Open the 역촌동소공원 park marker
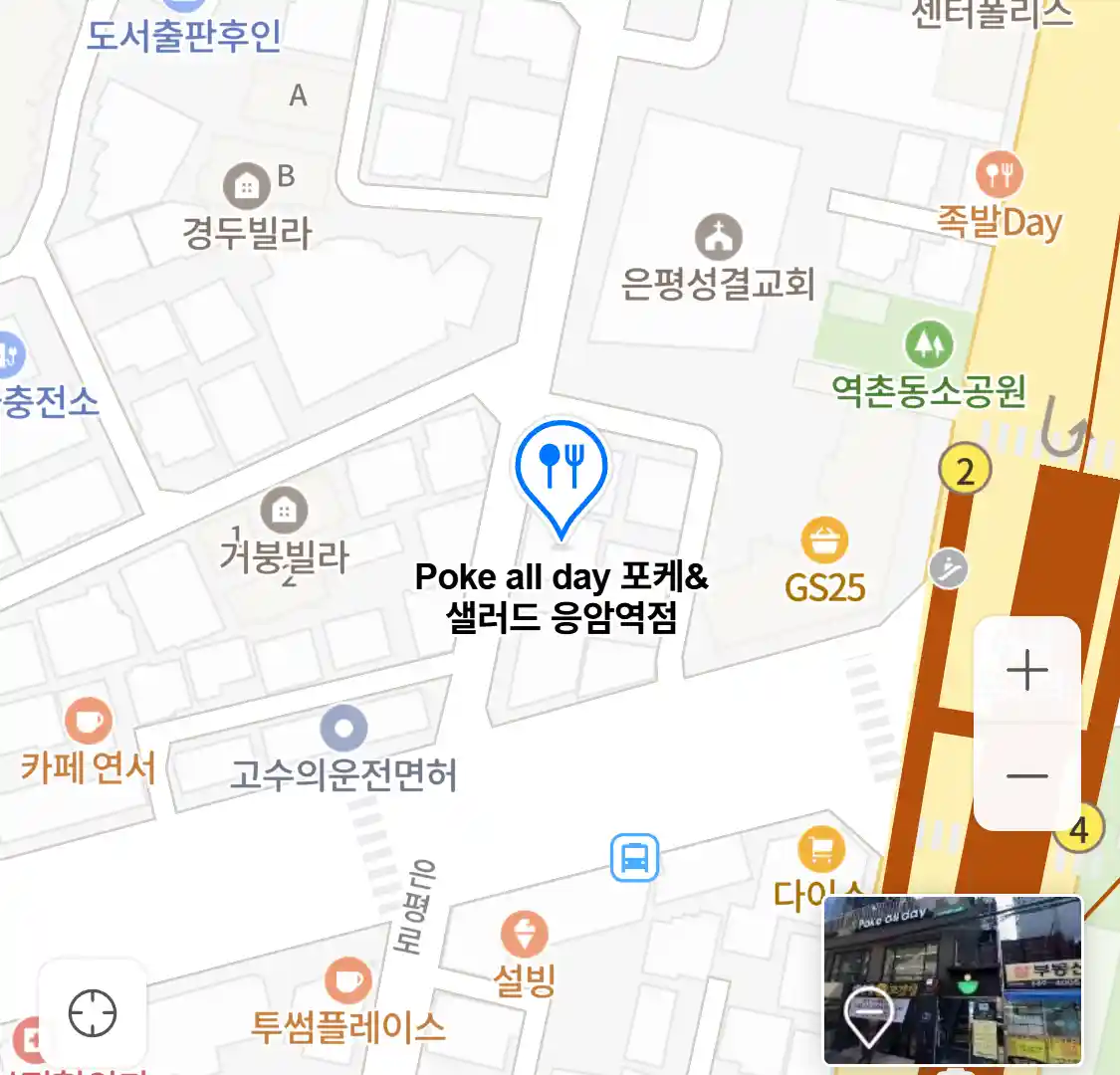1120x1075 pixels. (929, 344)
